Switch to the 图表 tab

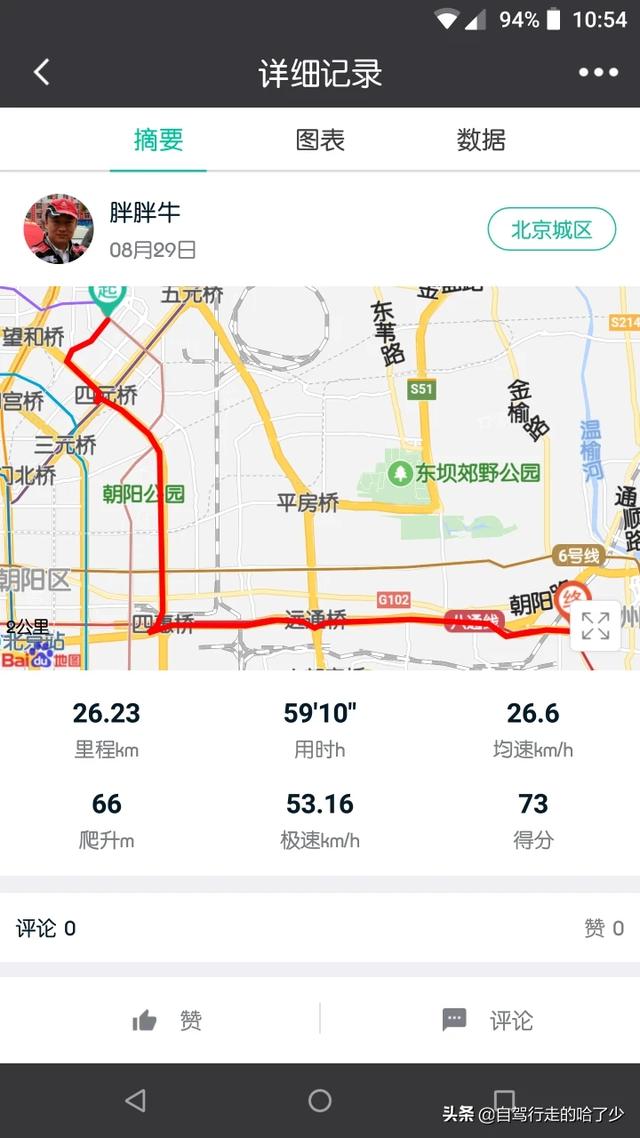coord(320,140)
